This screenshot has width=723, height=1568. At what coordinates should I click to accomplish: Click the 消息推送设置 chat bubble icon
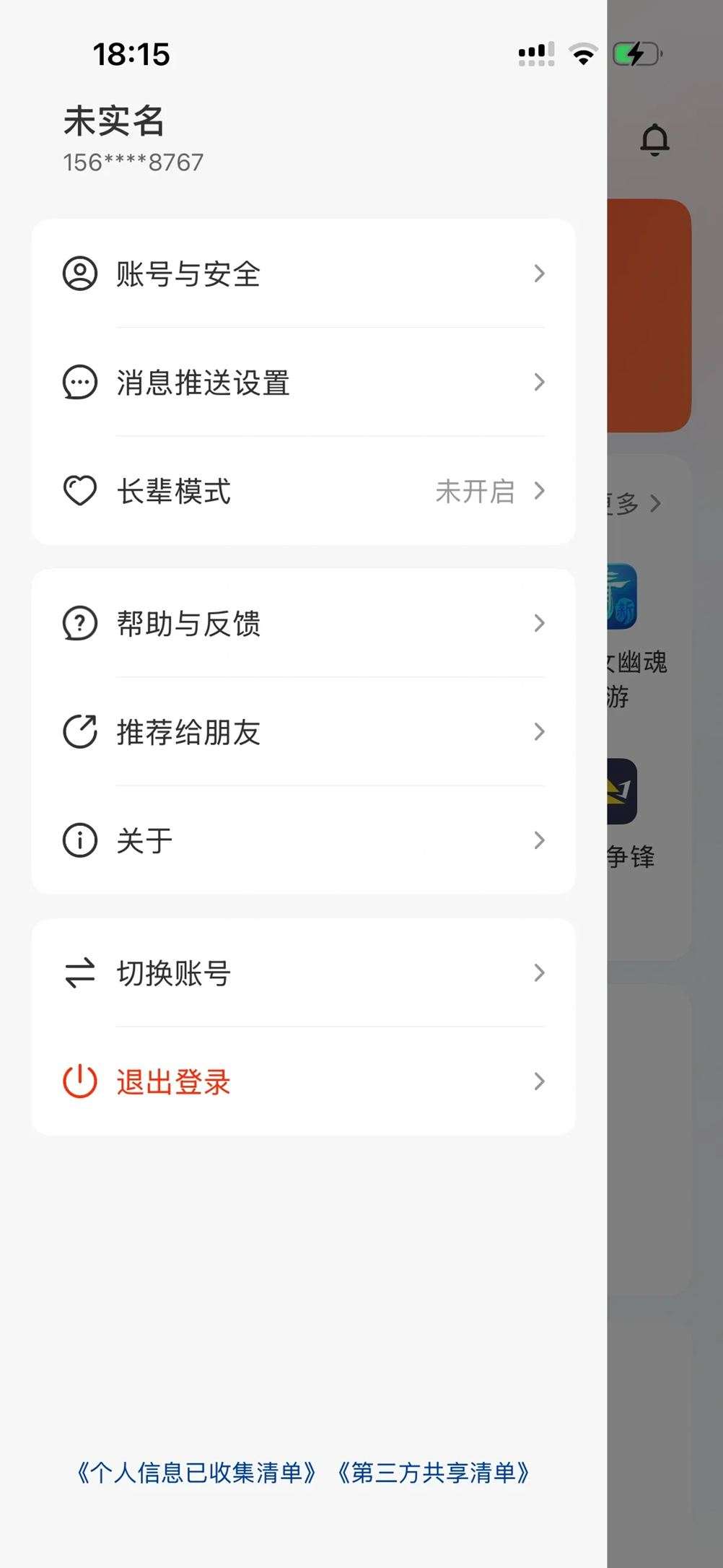click(79, 383)
